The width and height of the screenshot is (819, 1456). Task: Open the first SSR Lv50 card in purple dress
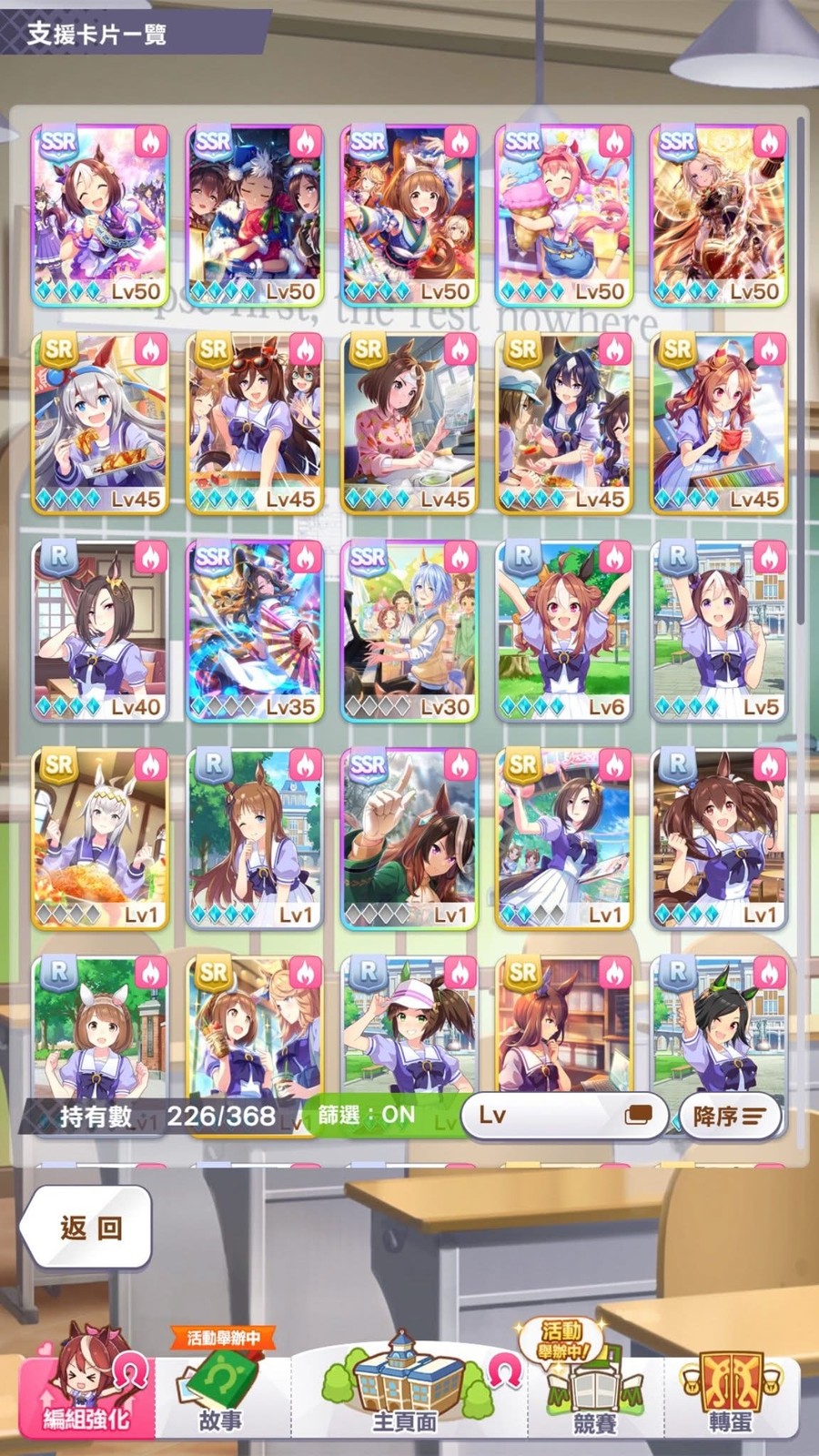click(100, 216)
